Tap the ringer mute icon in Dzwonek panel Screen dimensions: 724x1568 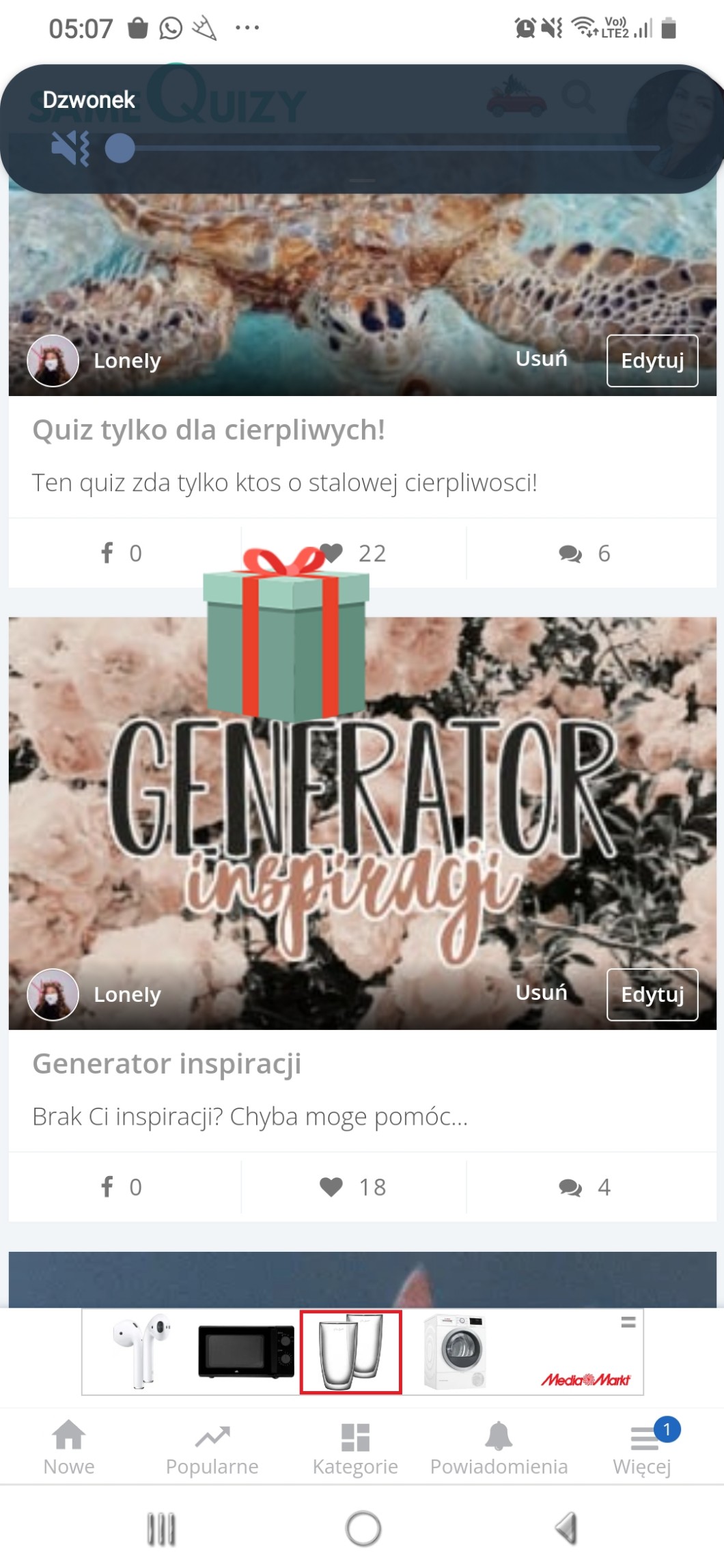pyautogui.click(x=70, y=148)
